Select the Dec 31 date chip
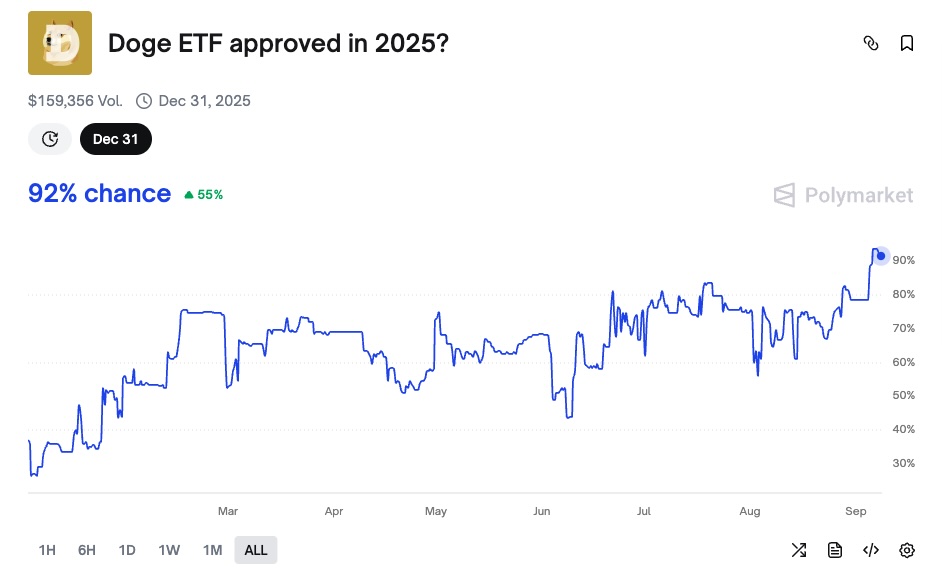Screen dimensions: 942x587 (116, 139)
